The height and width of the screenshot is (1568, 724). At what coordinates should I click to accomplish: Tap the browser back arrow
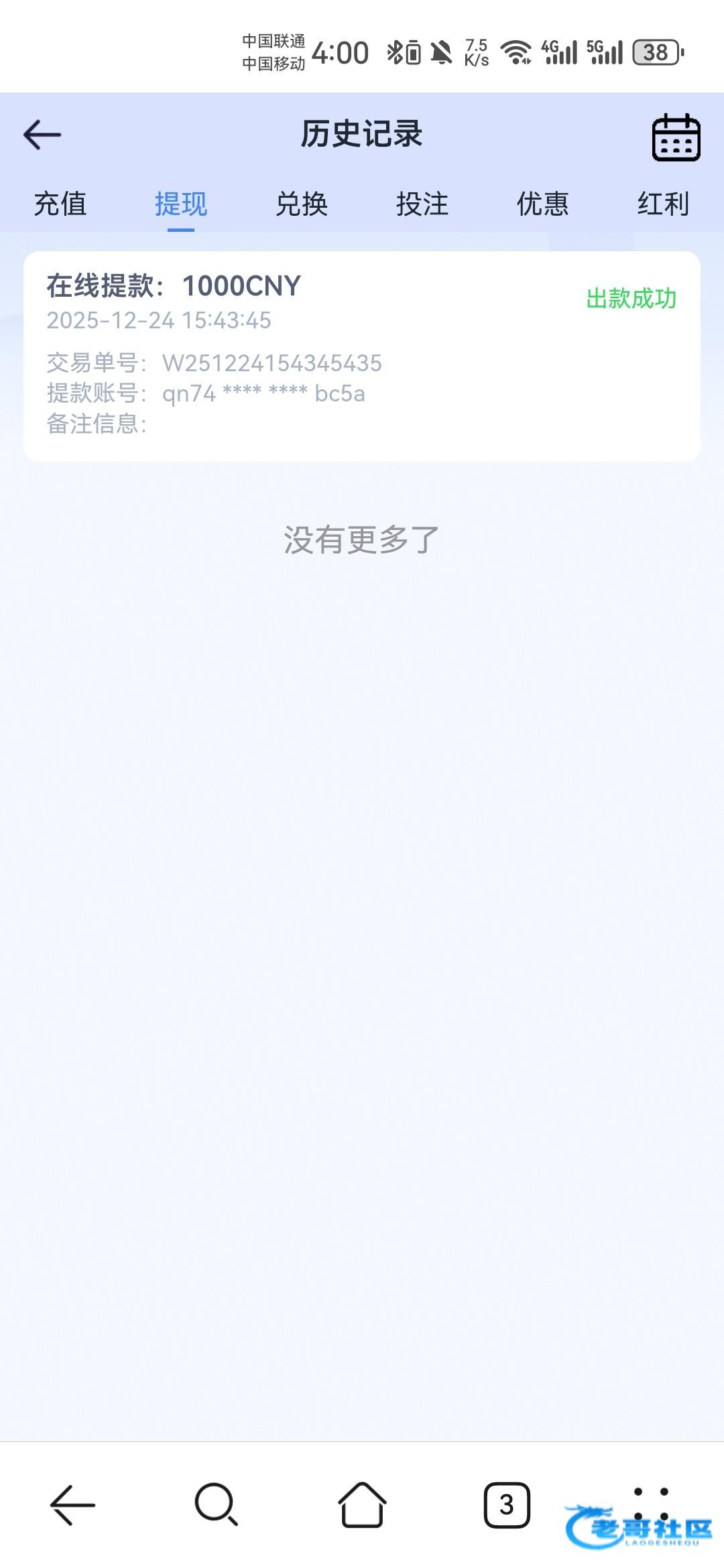click(72, 1505)
